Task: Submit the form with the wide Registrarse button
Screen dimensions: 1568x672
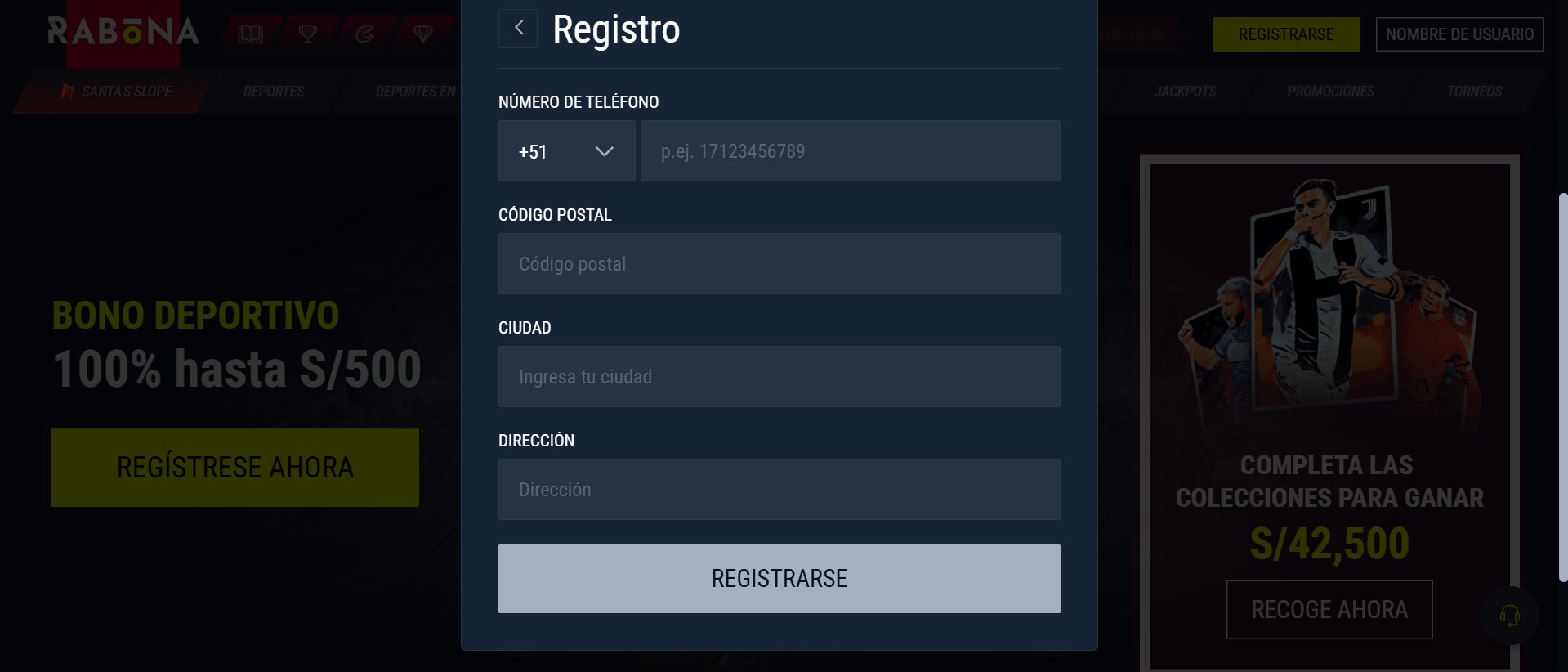Action: click(x=779, y=579)
